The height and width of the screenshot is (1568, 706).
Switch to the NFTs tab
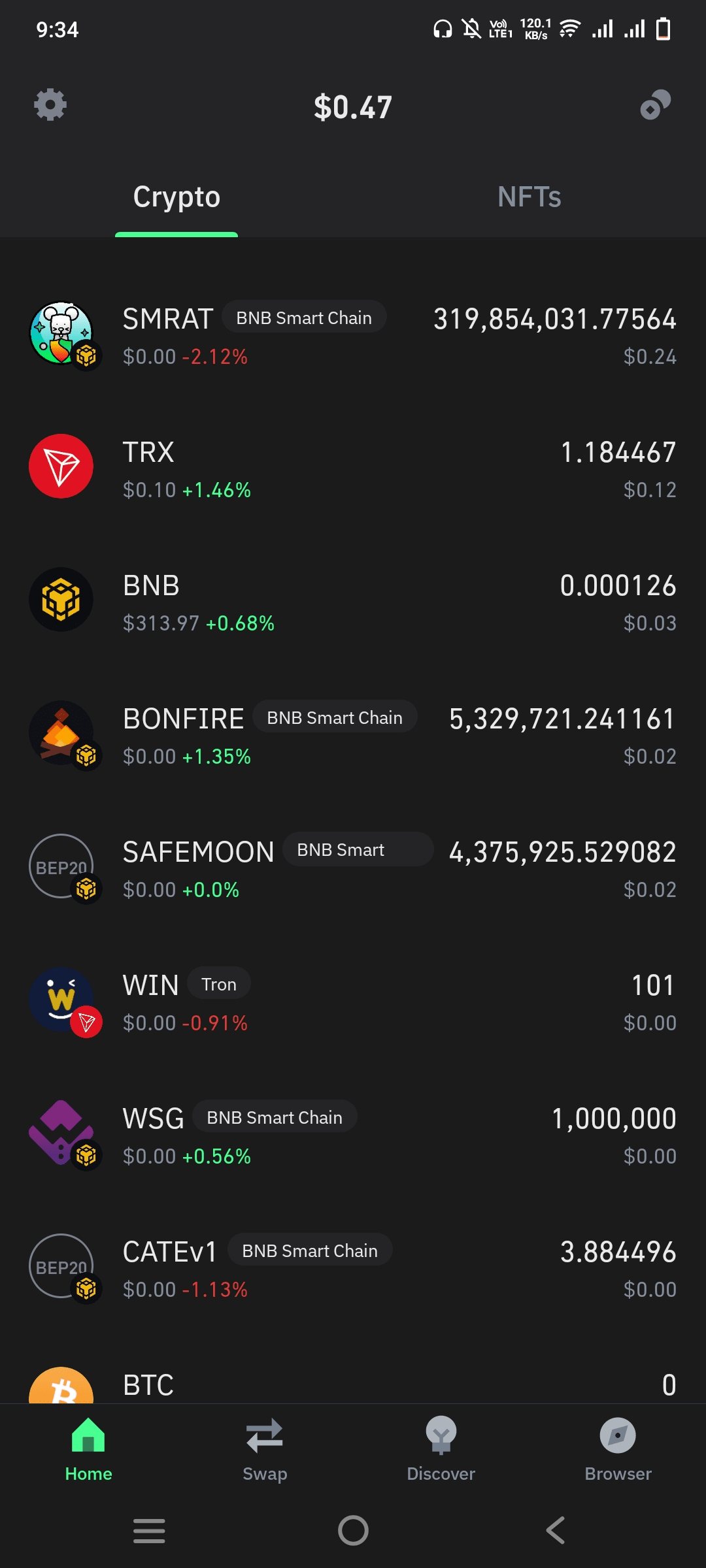point(529,197)
